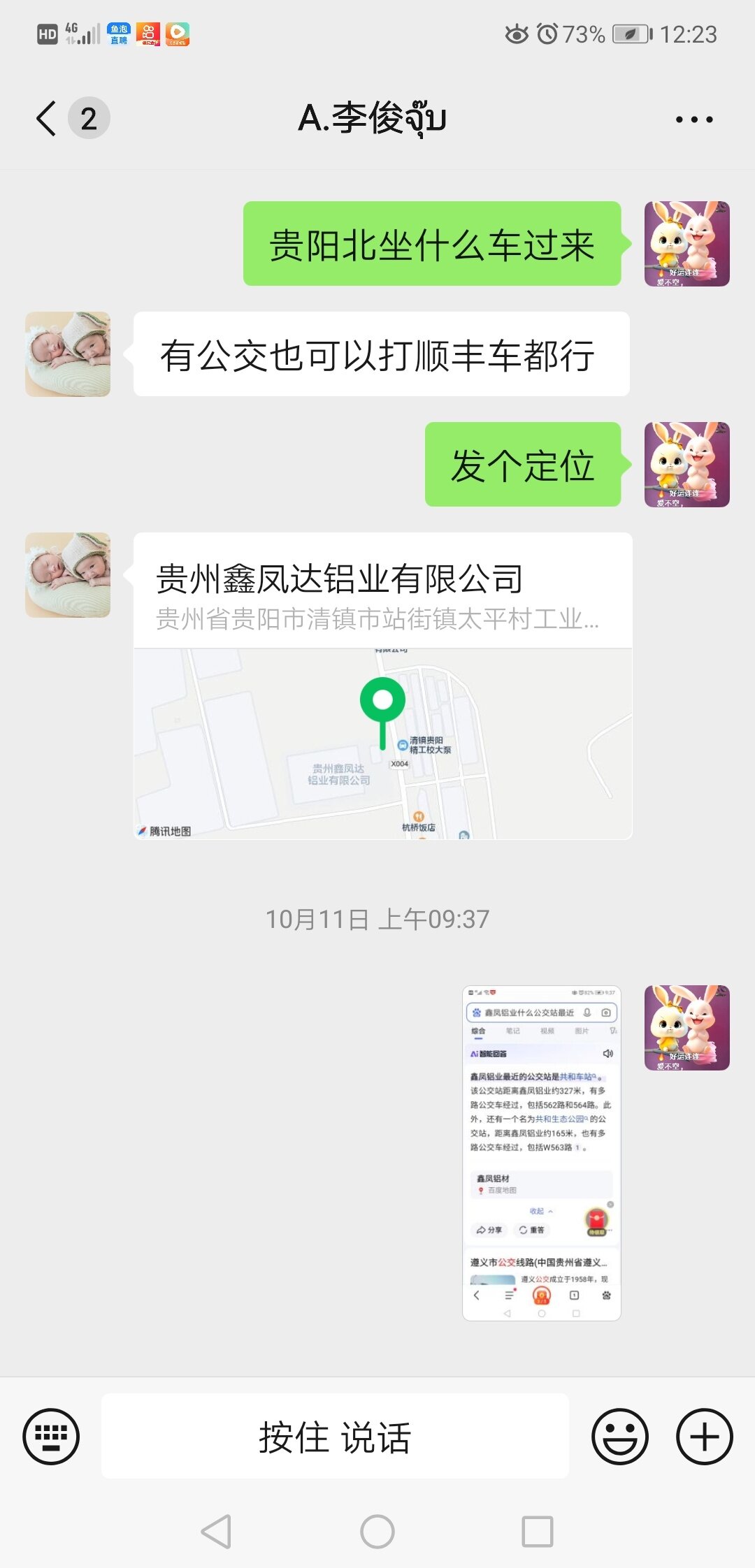The width and height of the screenshot is (755, 1568).
Task: Tap the 按住 说话 voice button
Action: point(335,1436)
